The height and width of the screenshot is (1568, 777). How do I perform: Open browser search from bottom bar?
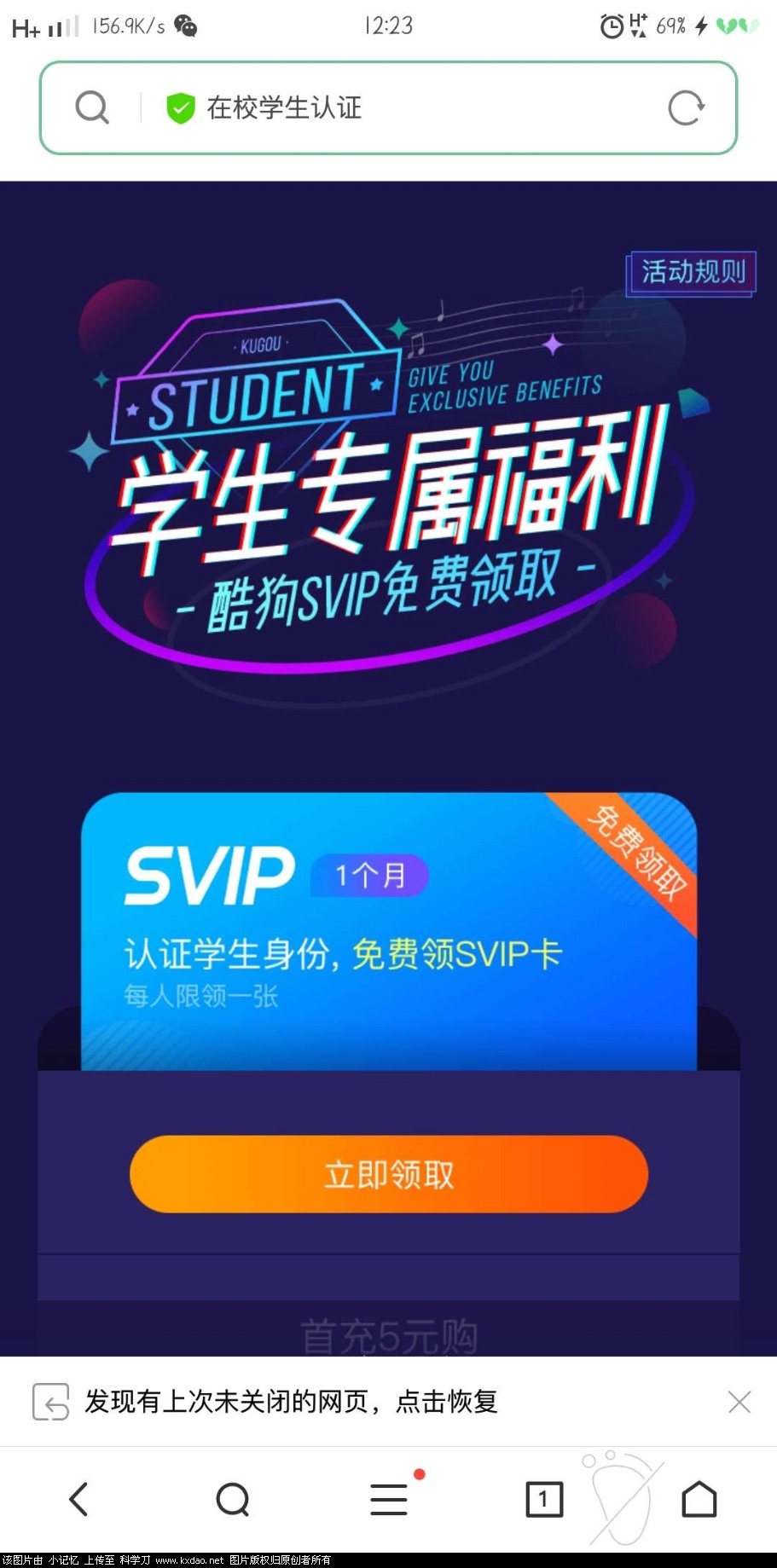tap(233, 1499)
